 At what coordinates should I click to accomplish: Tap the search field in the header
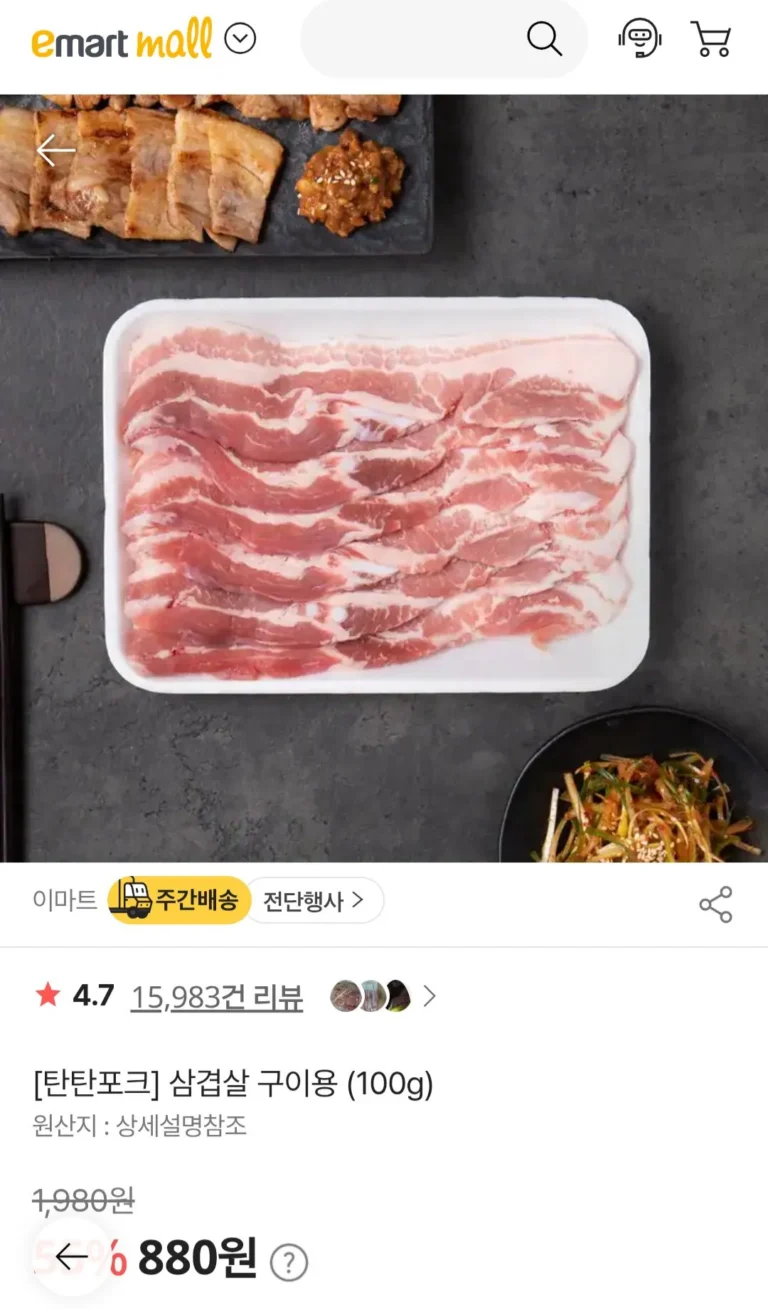420,40
